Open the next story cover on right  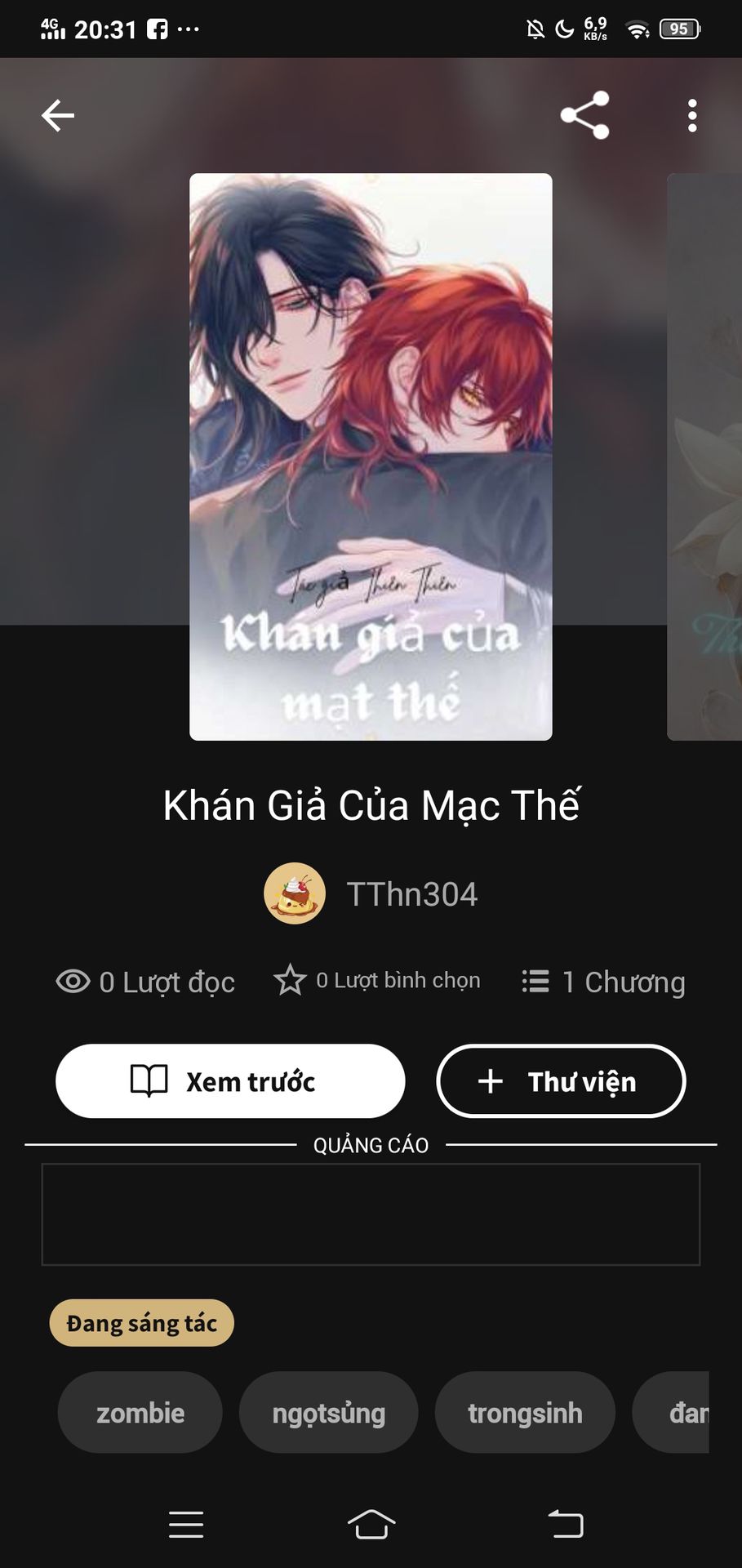pos(704,457)
